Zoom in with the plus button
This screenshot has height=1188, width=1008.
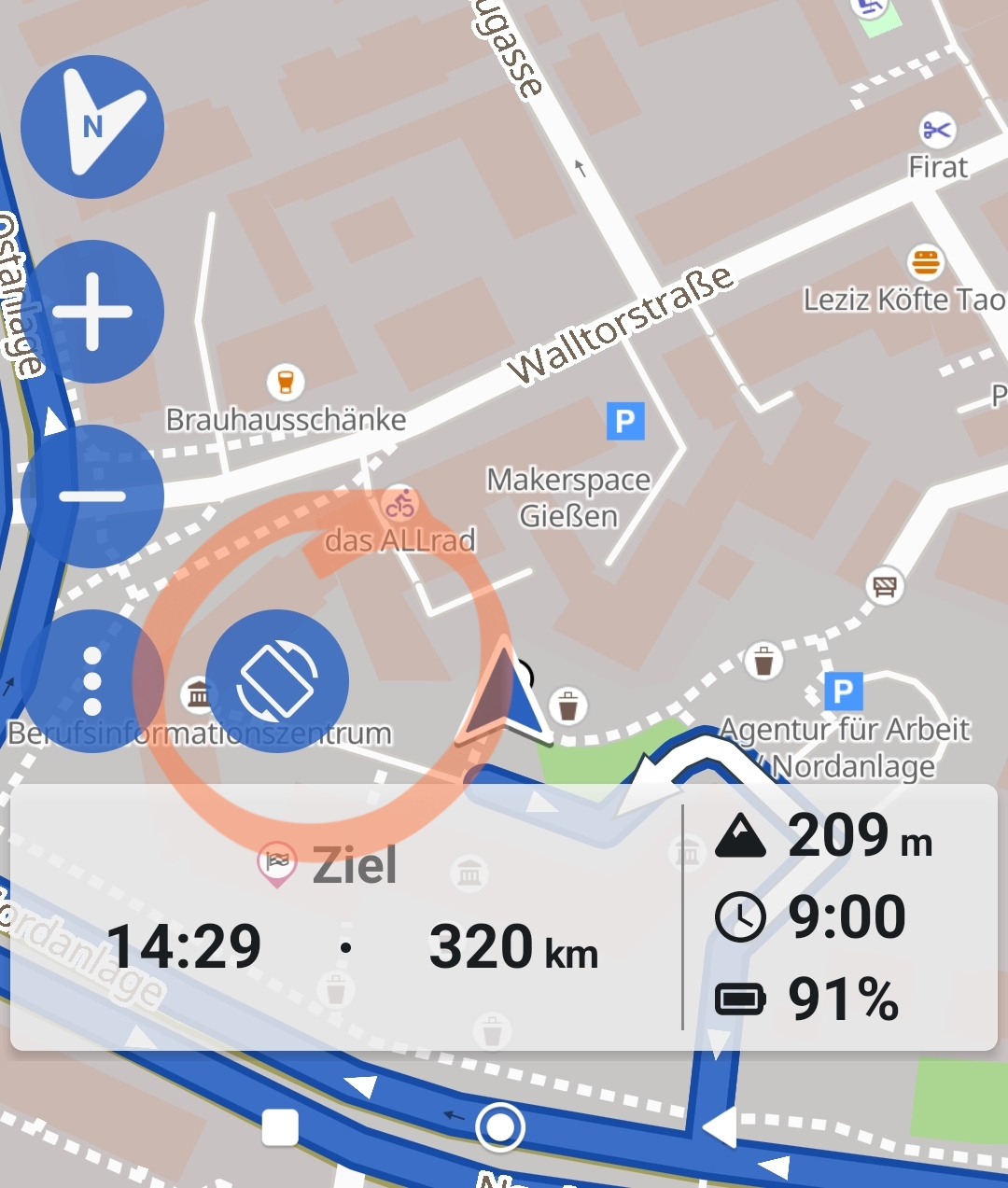(92, 312)
